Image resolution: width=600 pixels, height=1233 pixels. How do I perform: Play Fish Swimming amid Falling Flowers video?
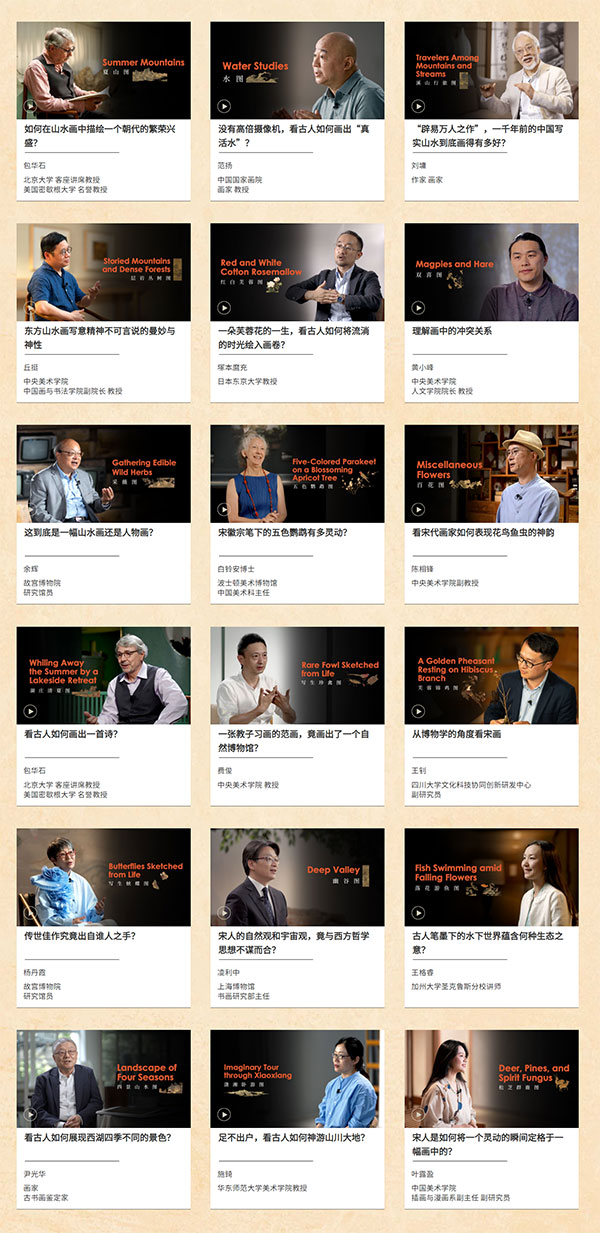418,912
